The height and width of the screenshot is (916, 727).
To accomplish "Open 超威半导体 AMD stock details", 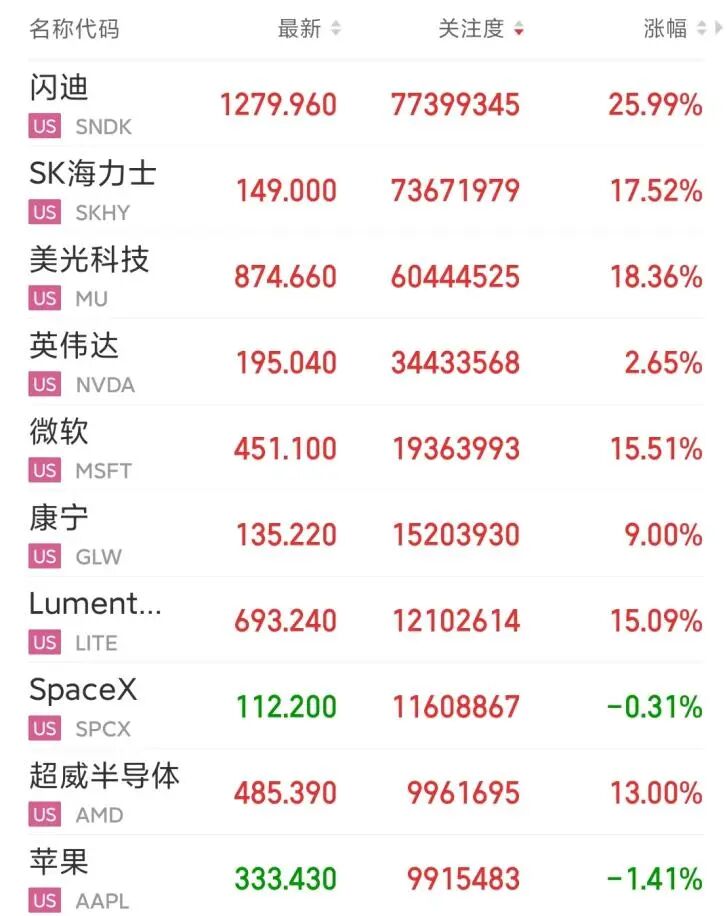I will point(365,792).
